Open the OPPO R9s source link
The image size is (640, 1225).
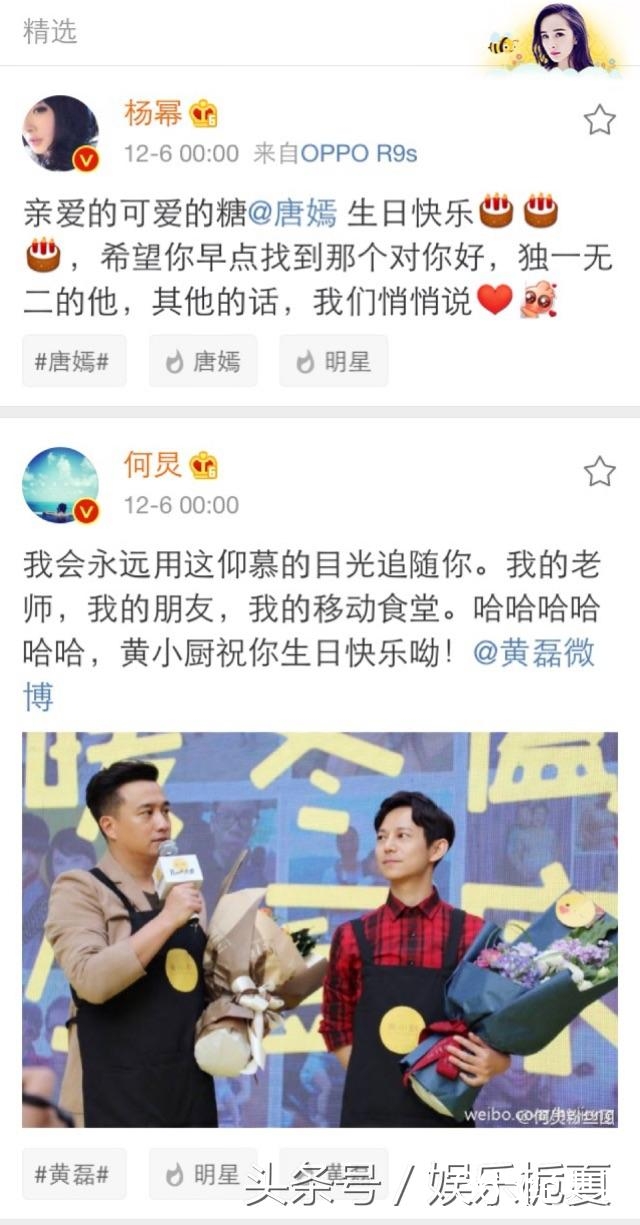359,154
